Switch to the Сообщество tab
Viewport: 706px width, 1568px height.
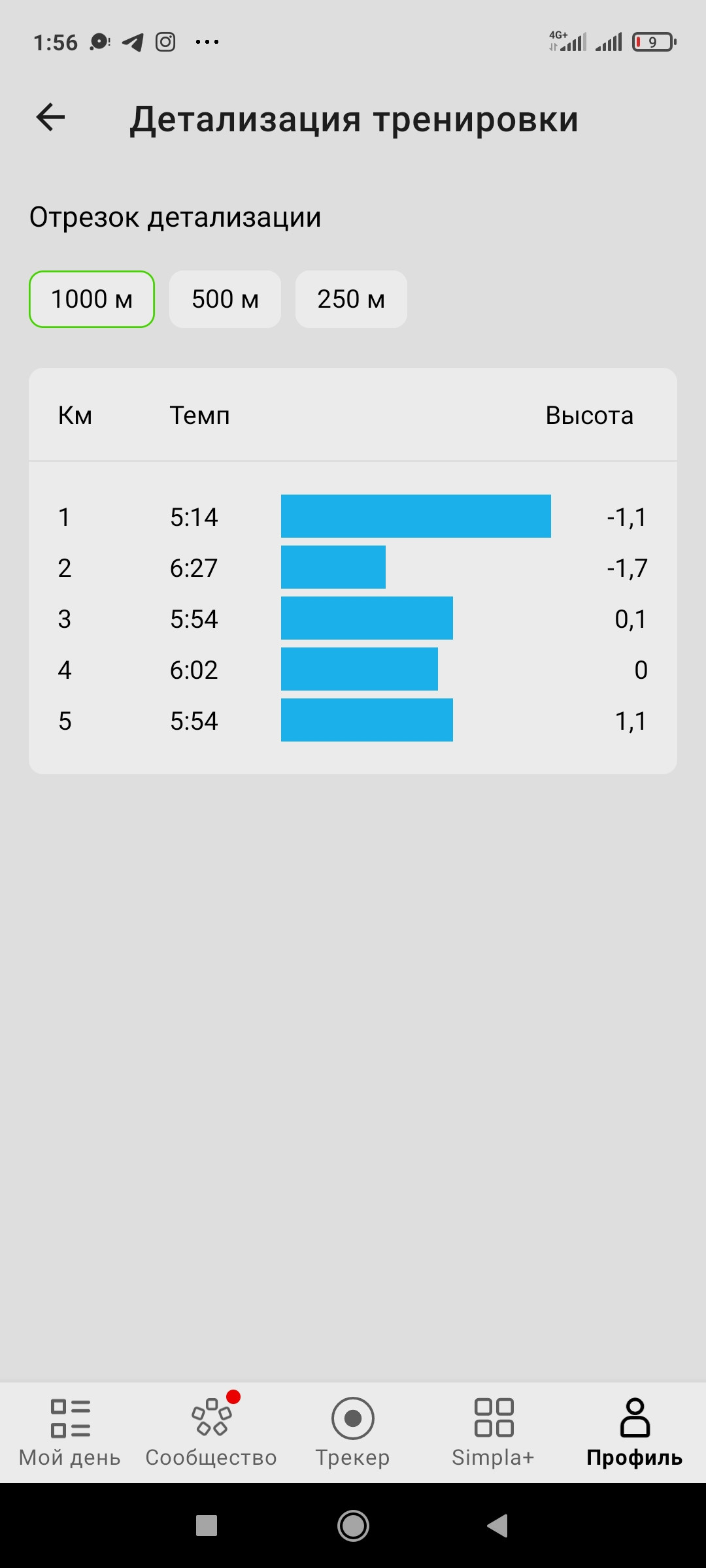211,1432
